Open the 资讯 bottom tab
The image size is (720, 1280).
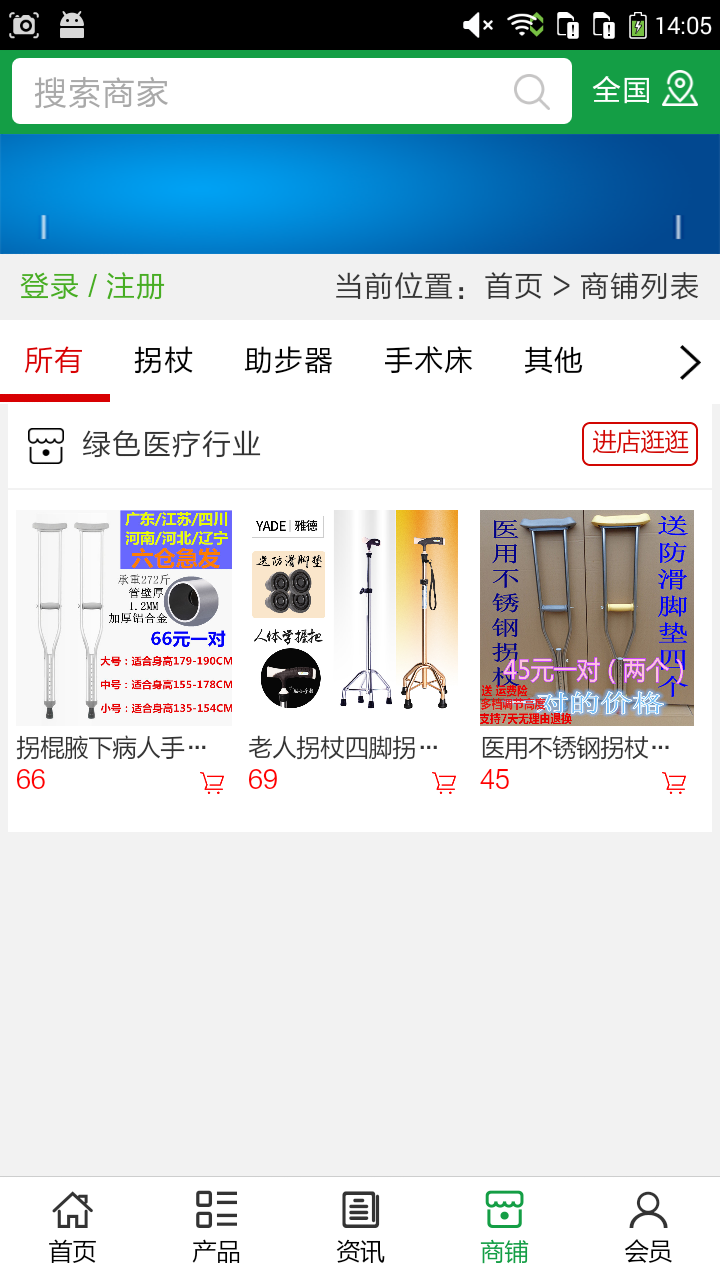(360, 1226)
